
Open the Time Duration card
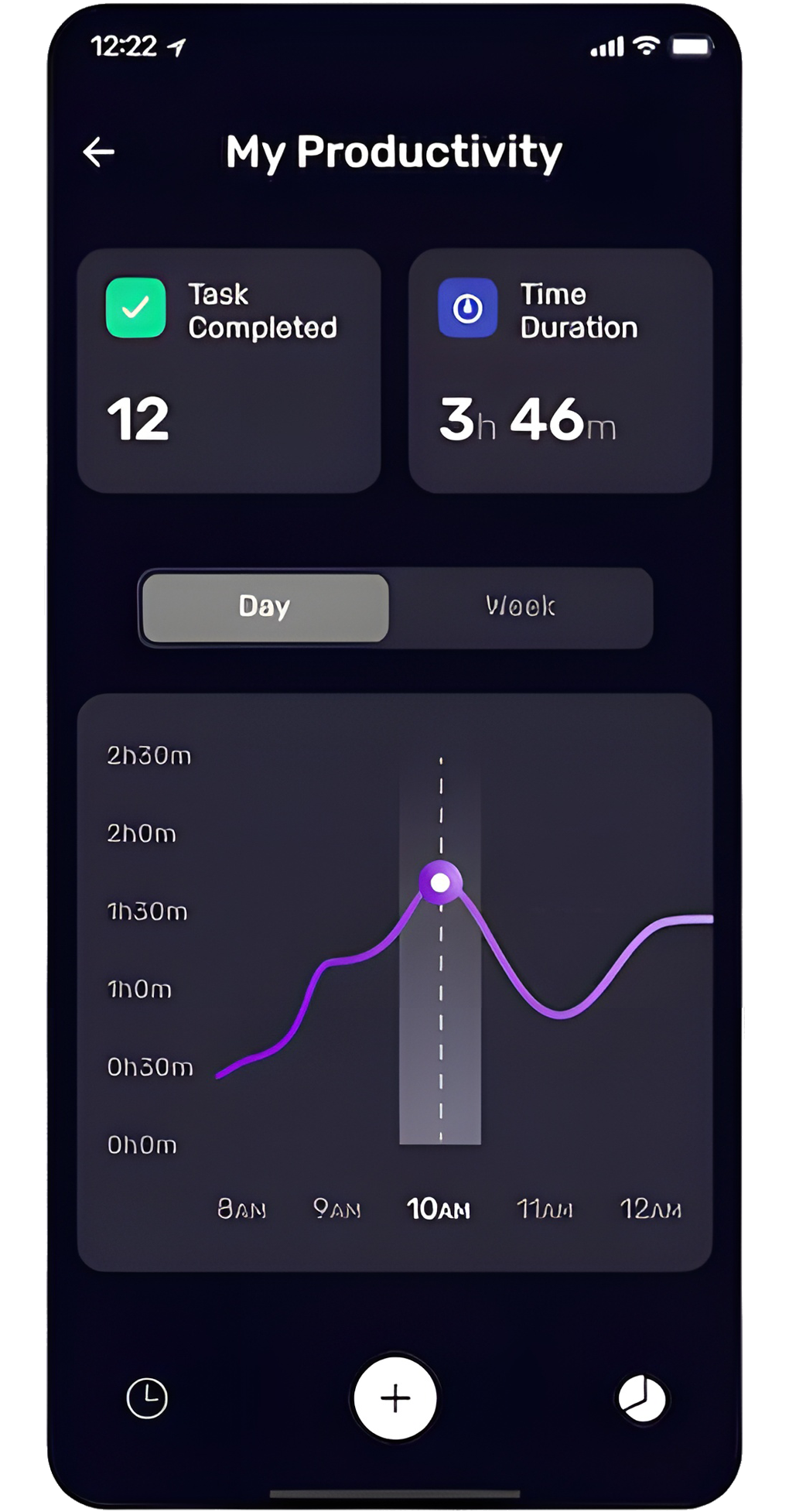pos(560,371)
